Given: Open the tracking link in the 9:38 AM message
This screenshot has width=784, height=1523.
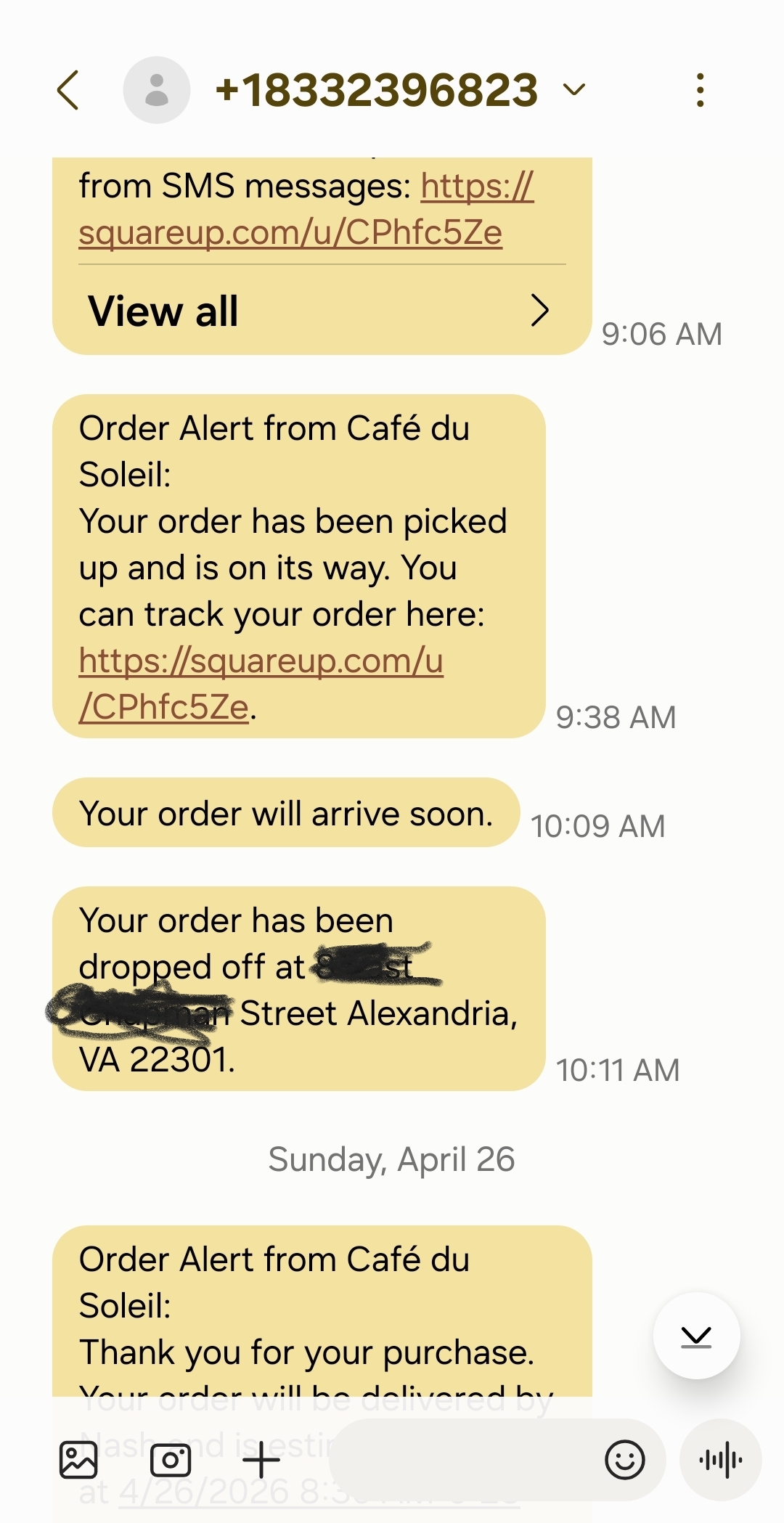Looking at the screenshot, I should tap(261, 683).
